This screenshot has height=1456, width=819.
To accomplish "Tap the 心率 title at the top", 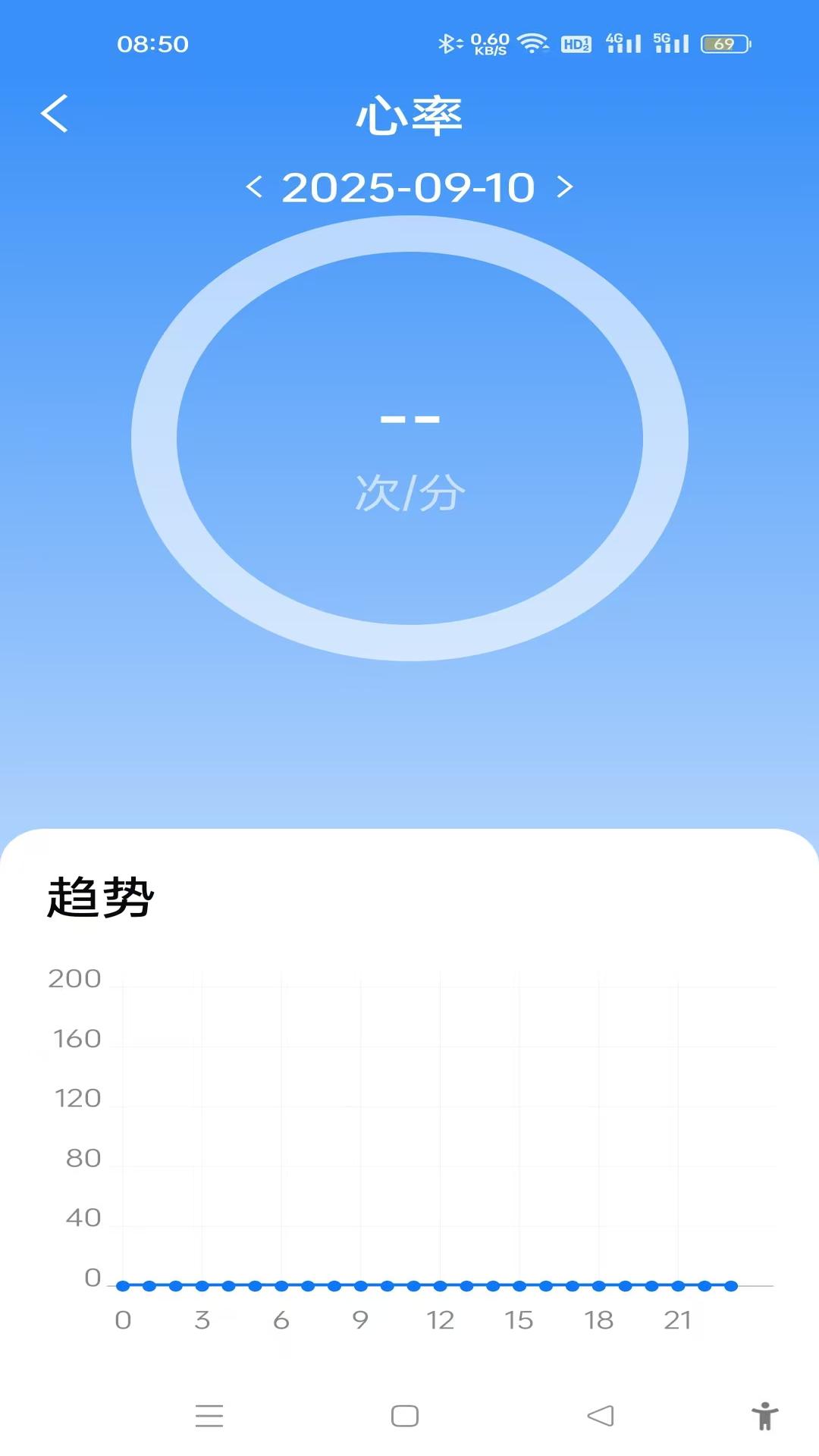I will [x=409, y=115].
